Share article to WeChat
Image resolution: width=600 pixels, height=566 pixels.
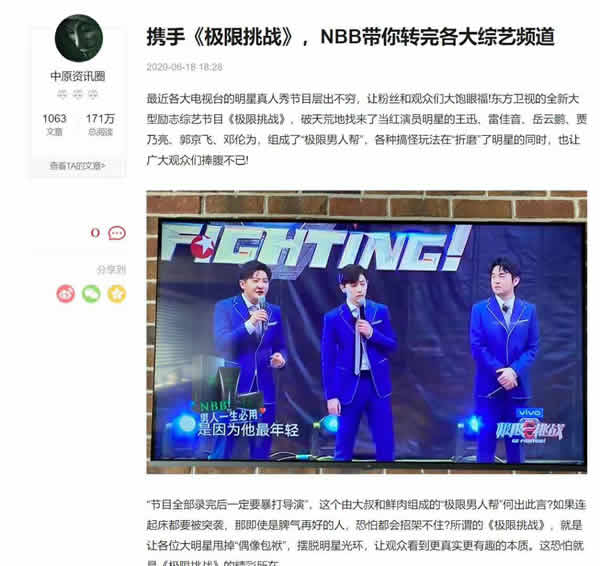(x=91, y=293)
